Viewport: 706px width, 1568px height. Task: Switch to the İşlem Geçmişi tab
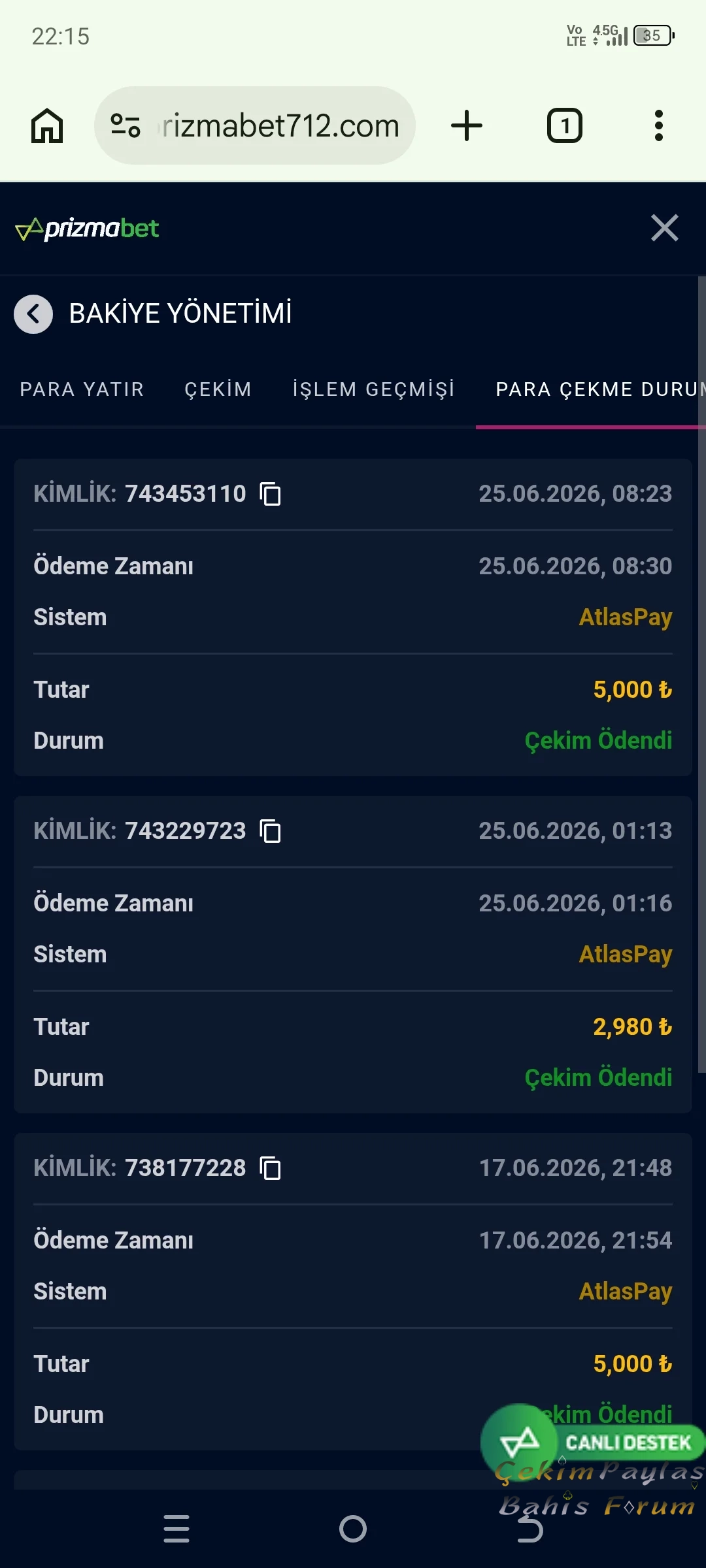(373, 389)
